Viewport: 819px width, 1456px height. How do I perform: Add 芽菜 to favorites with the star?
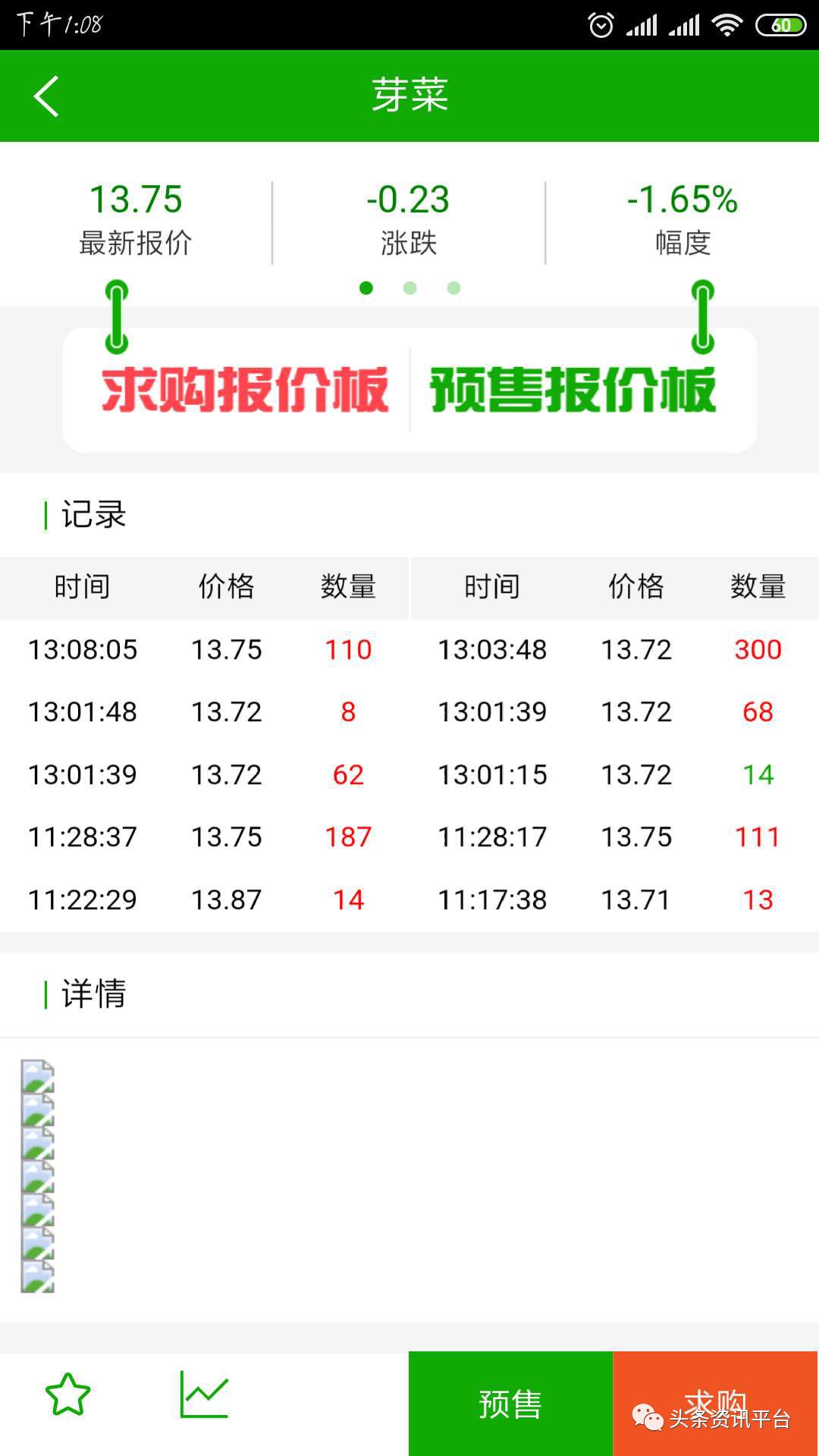pyautogui.click(x=68, y=1395)
